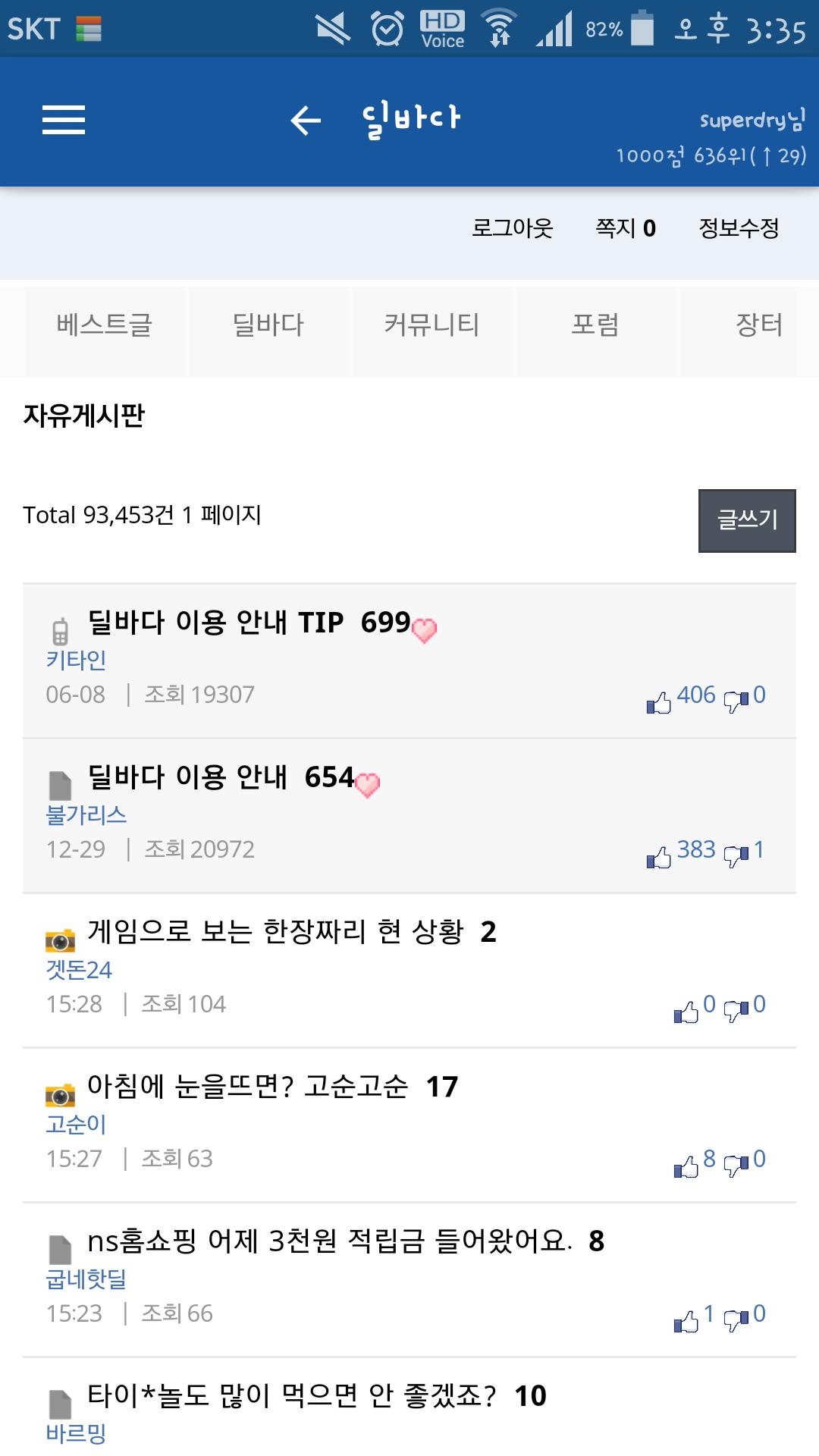Open the hamburger drawer menu
819x1456 pixels.
point(64,120)
